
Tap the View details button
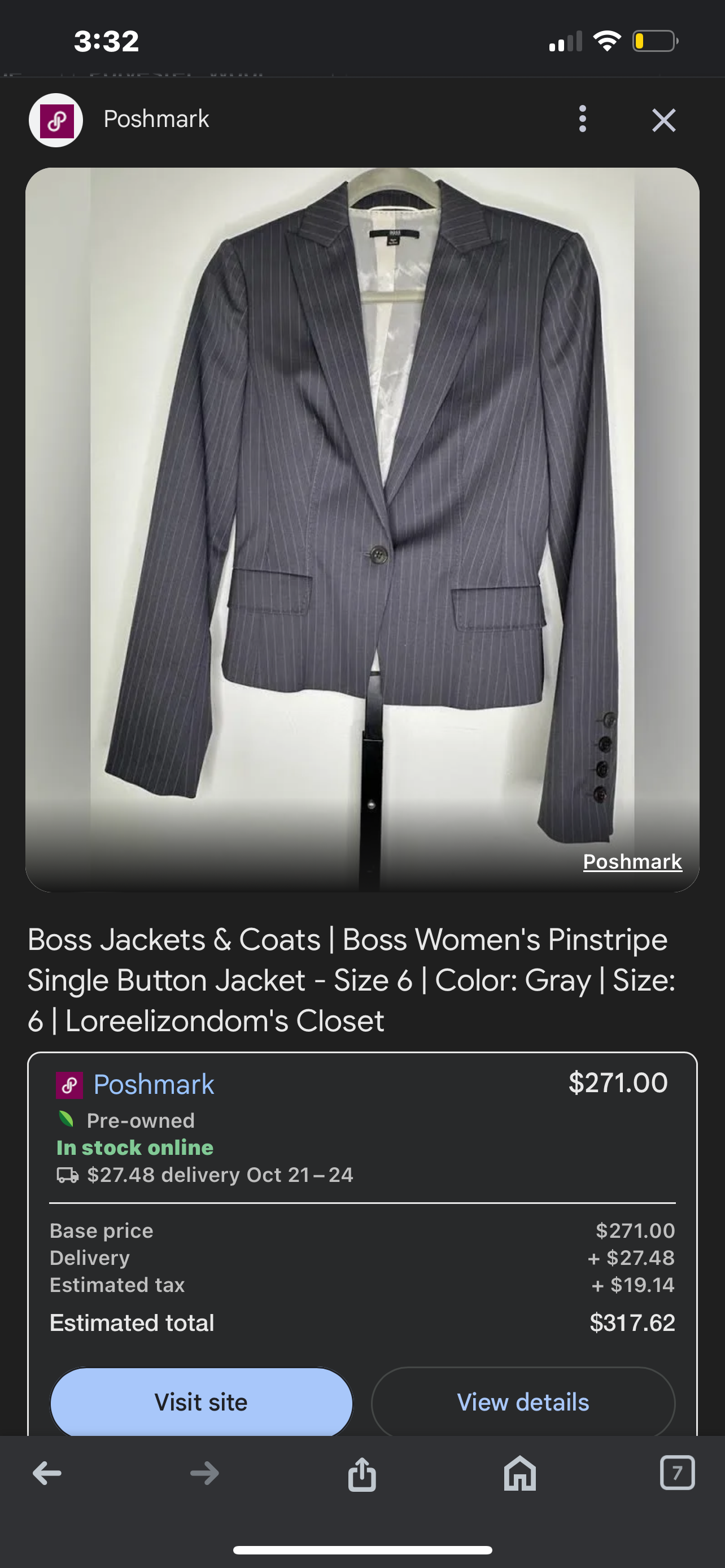coord(523,1401)
